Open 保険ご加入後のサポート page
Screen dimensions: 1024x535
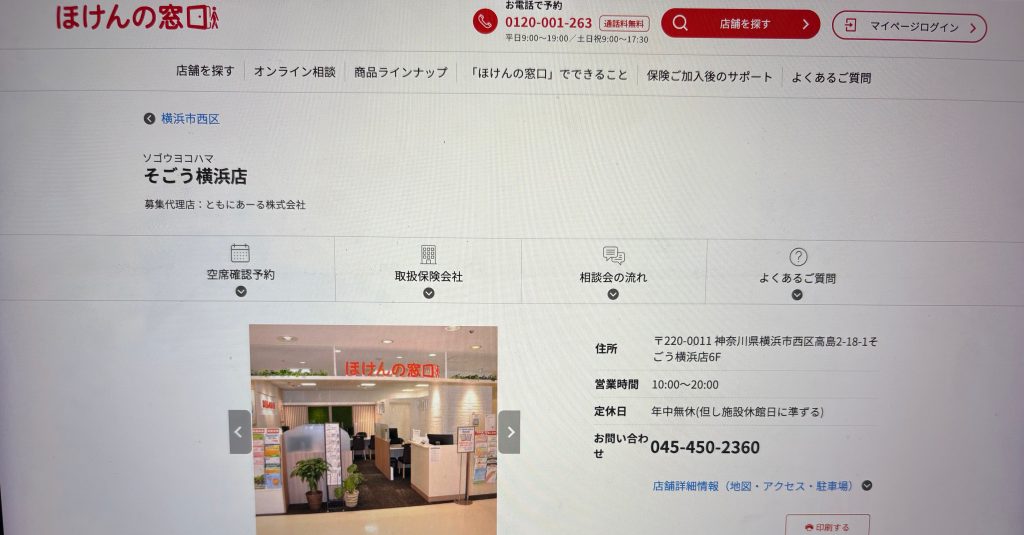pyautogui.click(x=709, y=76)
